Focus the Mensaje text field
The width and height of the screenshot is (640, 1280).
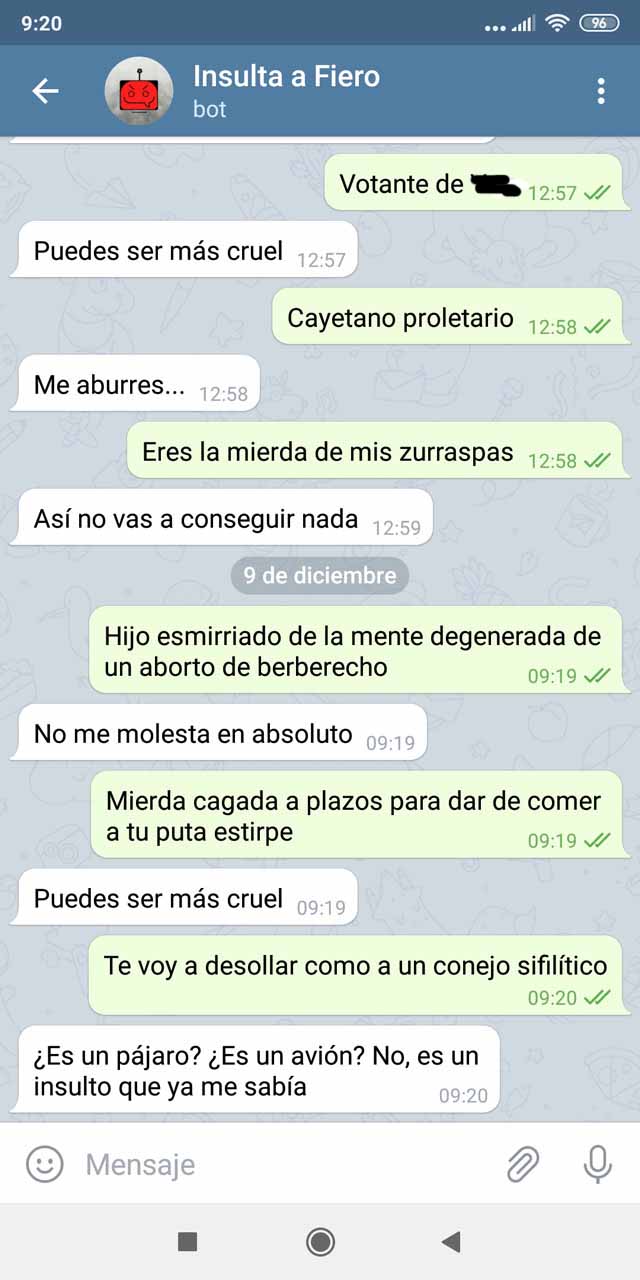pyautogui.click(x=280, y=1164)
